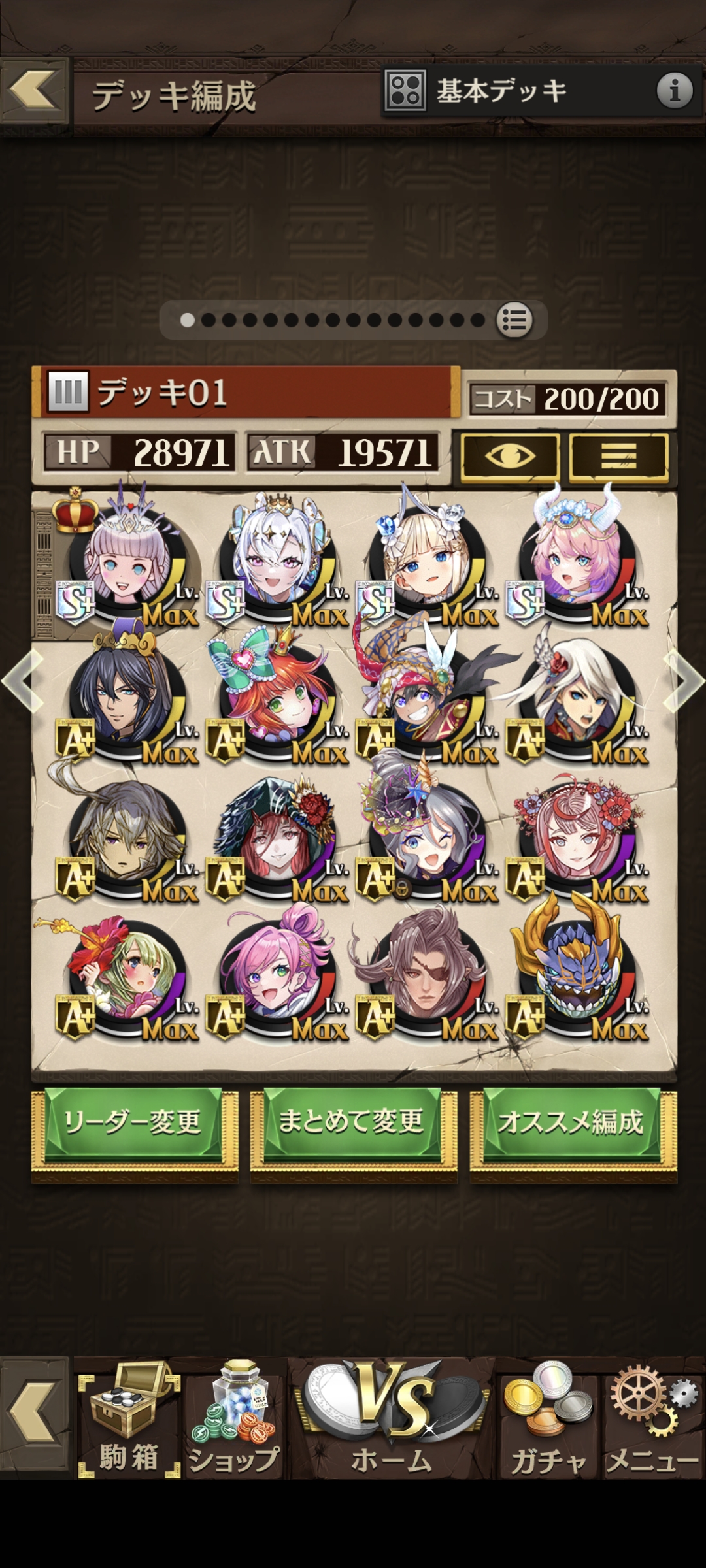
Task: Select オススメ編成 button
Action: tap(573, 1122)
